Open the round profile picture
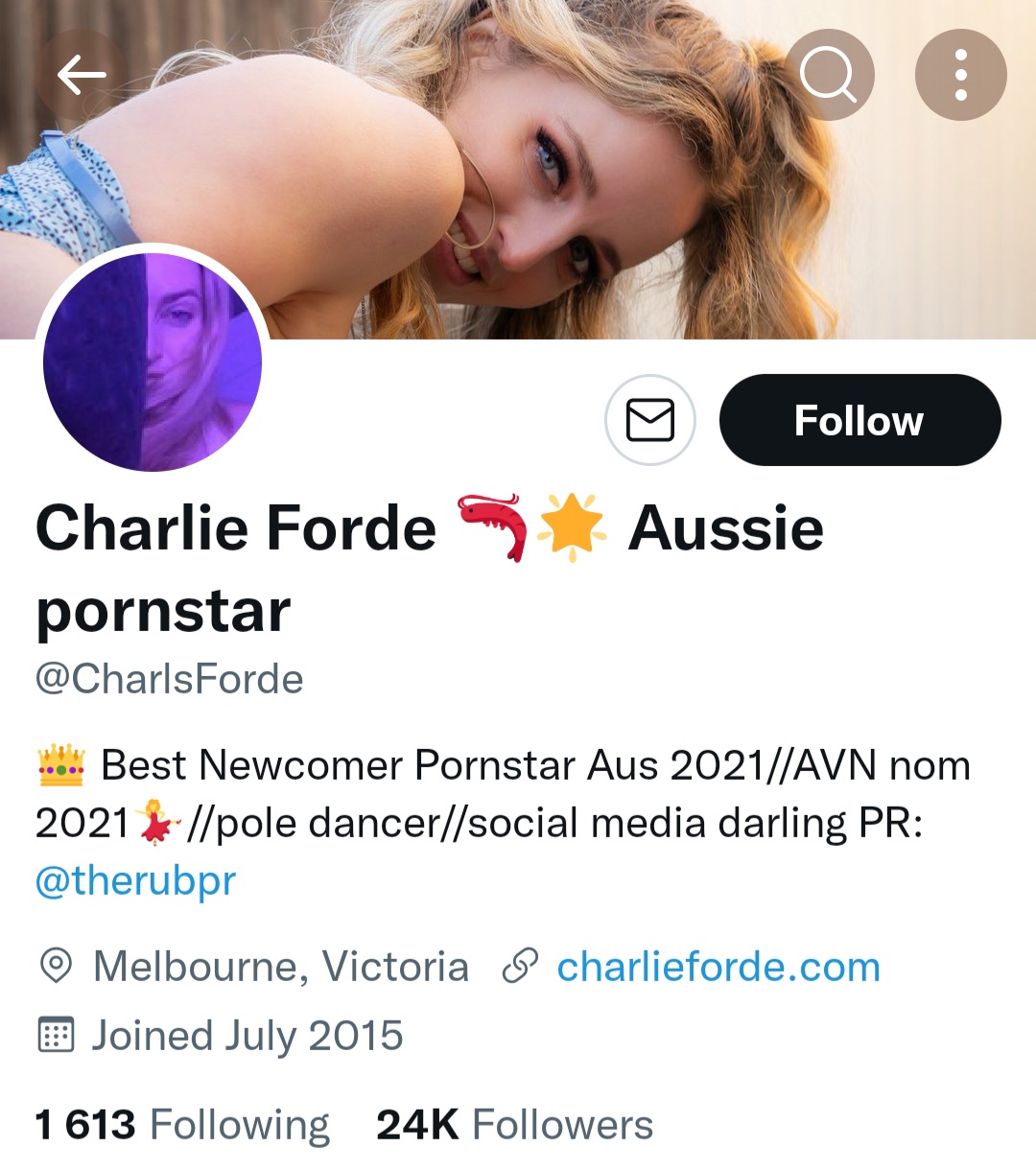The height and width of the screenshot is (1170, 1036). pyautogui.click(x=153, y=362)
